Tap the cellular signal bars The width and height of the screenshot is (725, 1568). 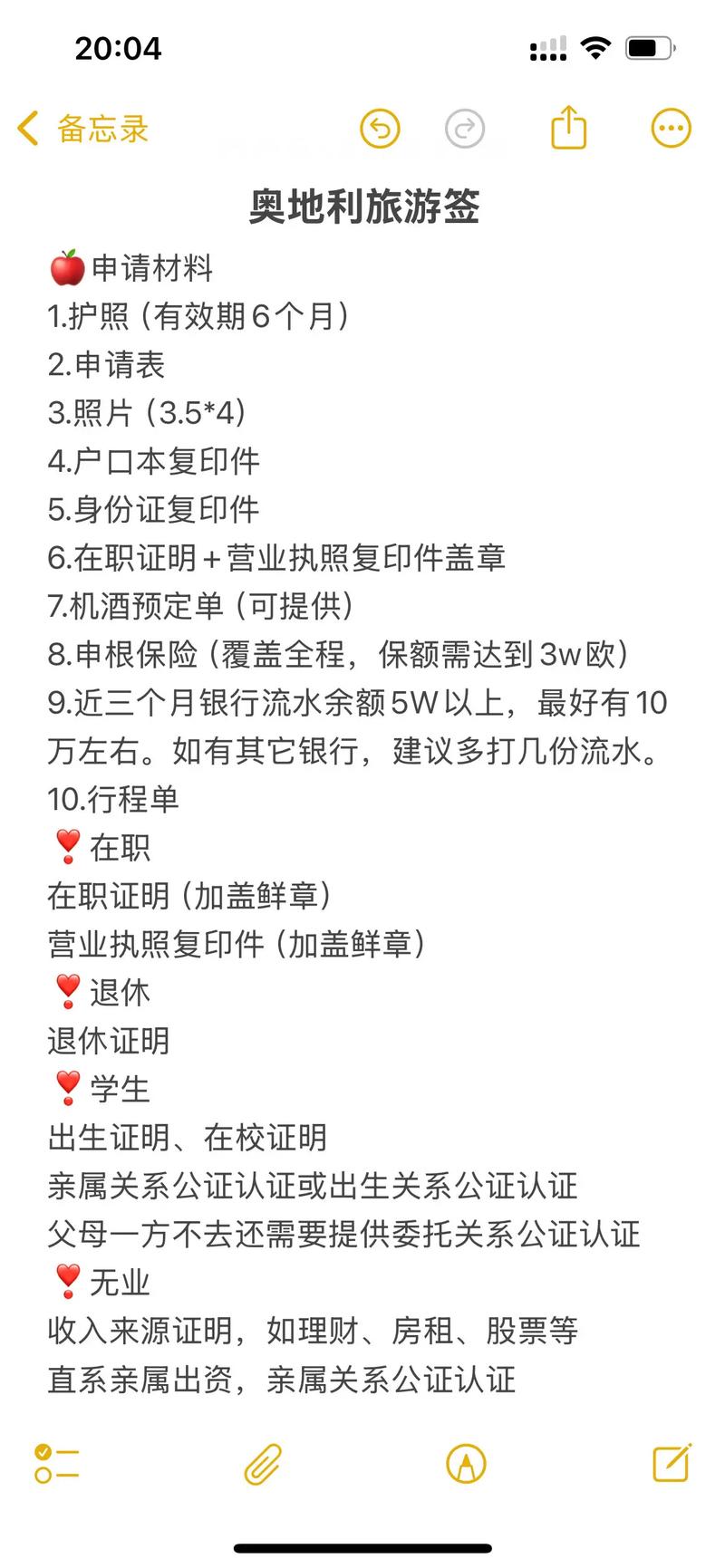pos(546,47)
